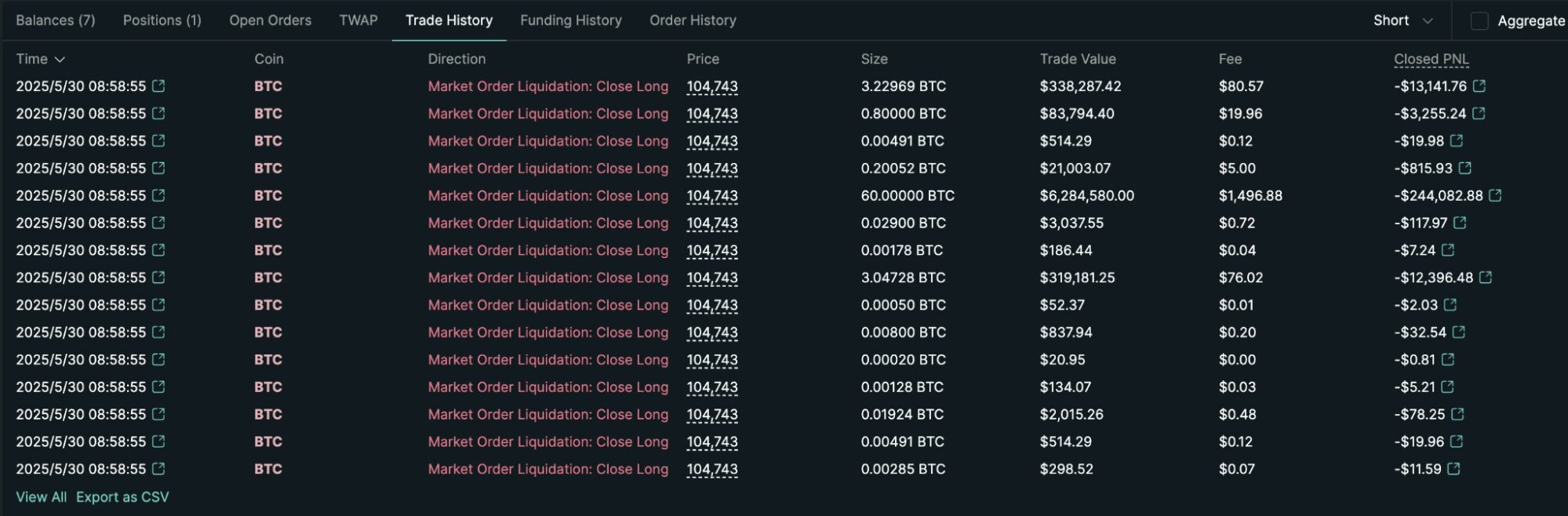
Task: Open share icon next to -$815.93 PNL
Action: [x=1464, y=168]
